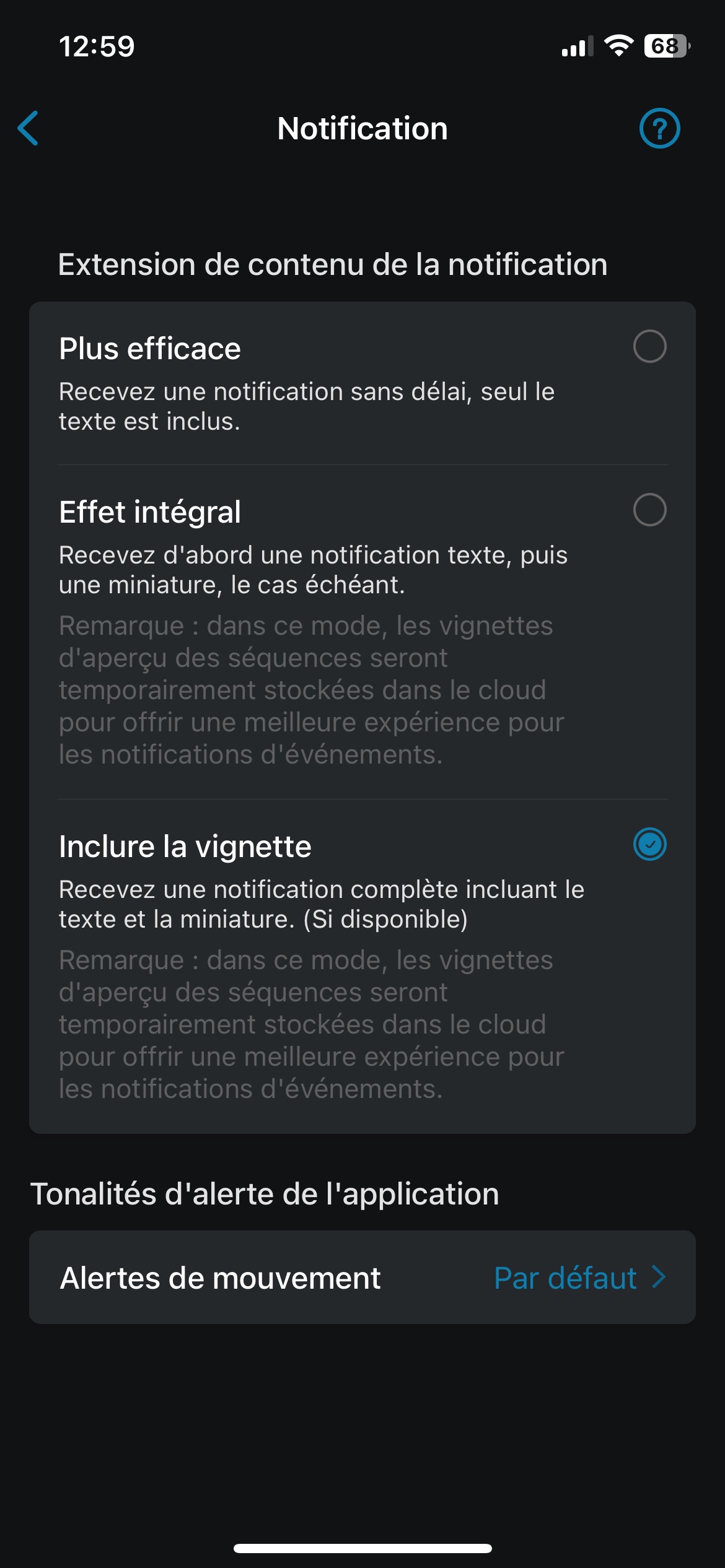Select the Plus efficace option
The image size is (725, 1568).
[649, 346]
